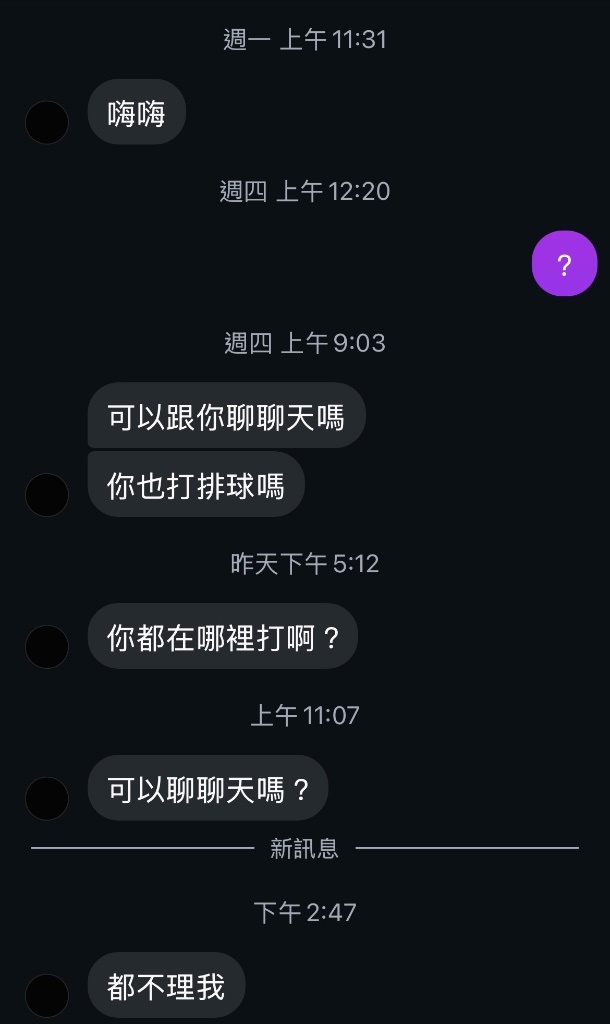Tap the avatar next to 你也打排球嗎
610x1024 pixels.
(47, 495)
